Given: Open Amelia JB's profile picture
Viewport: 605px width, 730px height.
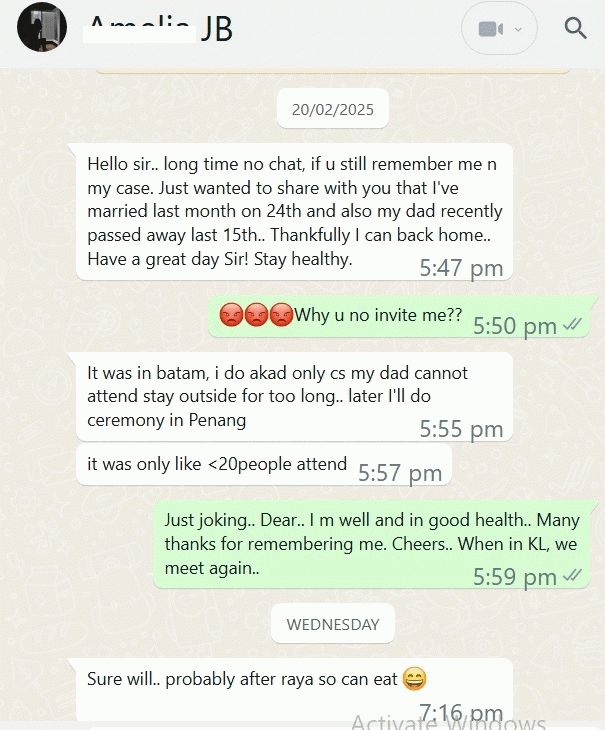Looking at the screenshot, I should tap(42, 27).
